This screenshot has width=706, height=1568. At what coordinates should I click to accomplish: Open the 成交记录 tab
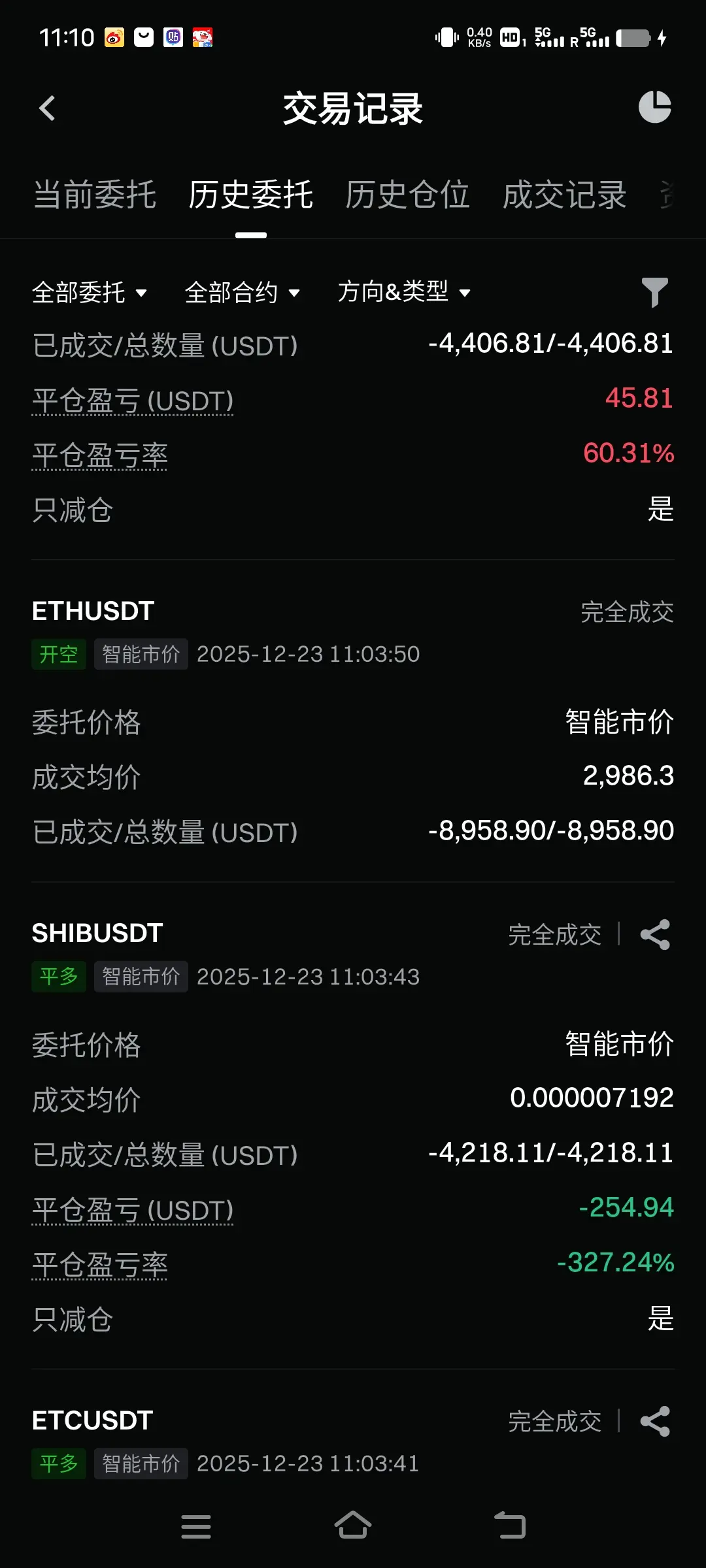(x=564, y=195)
